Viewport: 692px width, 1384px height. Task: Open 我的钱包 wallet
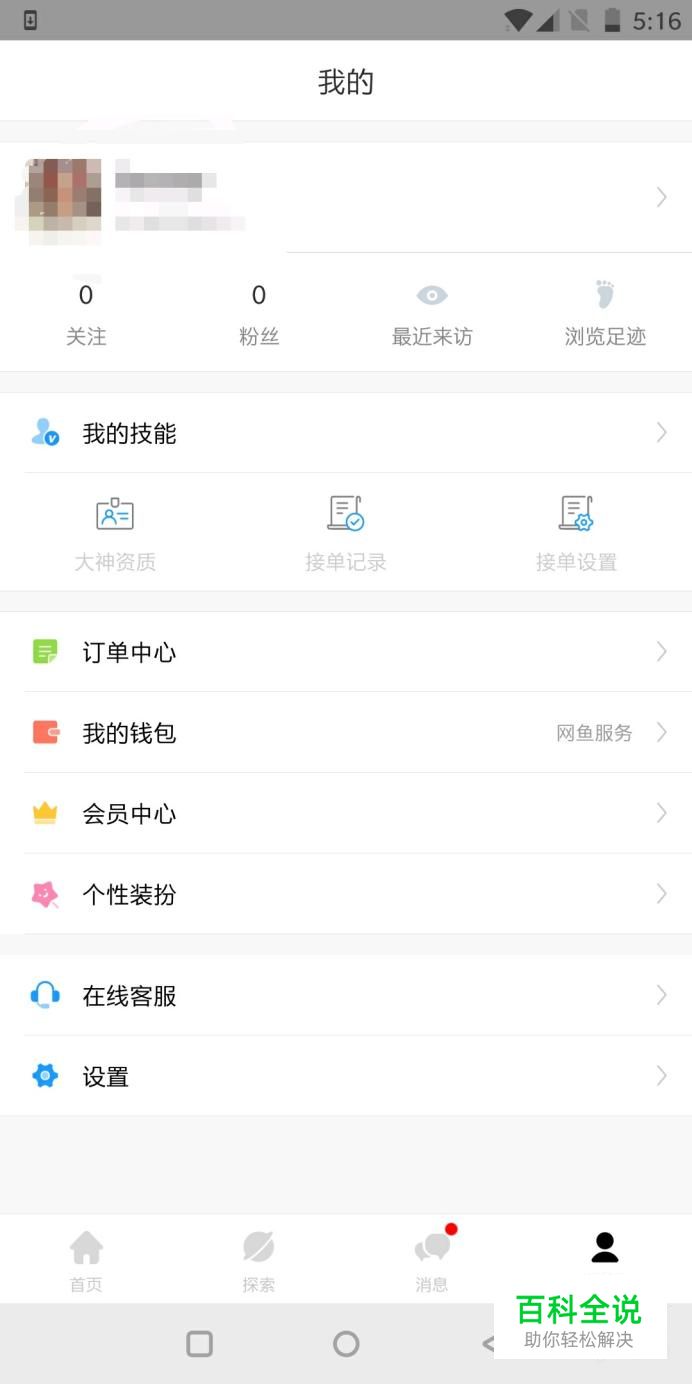(345, 733)
